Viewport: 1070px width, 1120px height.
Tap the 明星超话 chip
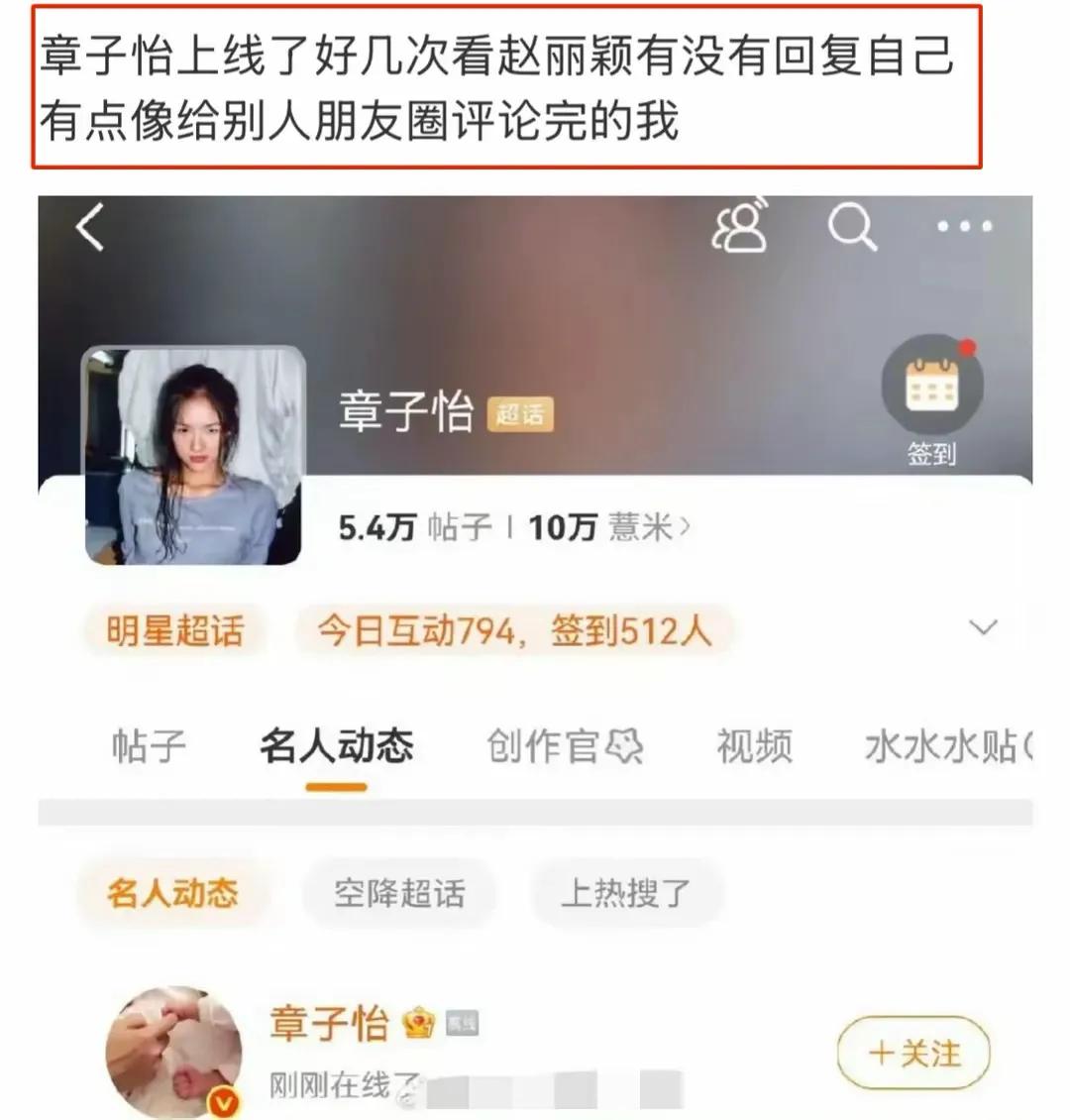[x=174, y=631]
